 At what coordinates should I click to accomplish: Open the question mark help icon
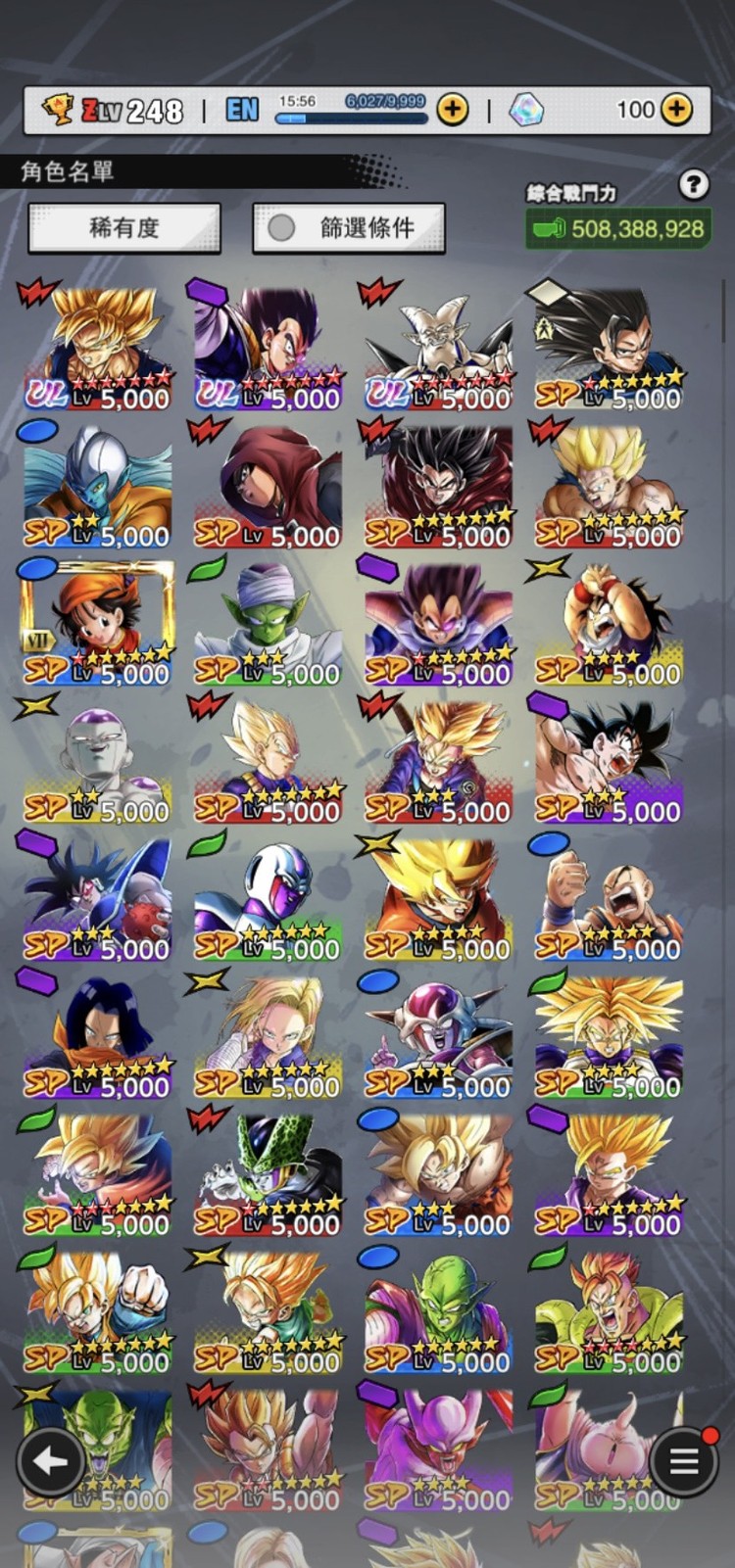[694, 184]
